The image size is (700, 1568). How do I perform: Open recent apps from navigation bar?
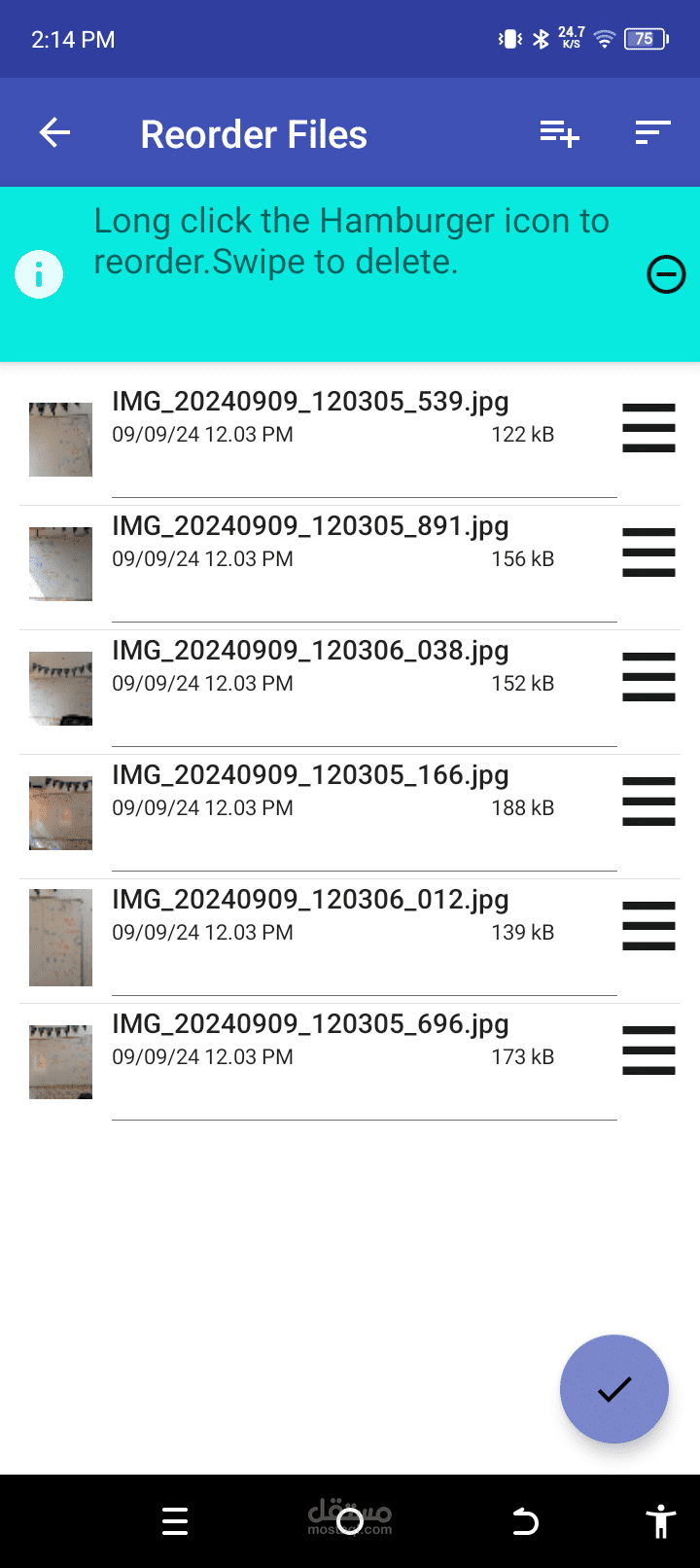point(175,1521)
